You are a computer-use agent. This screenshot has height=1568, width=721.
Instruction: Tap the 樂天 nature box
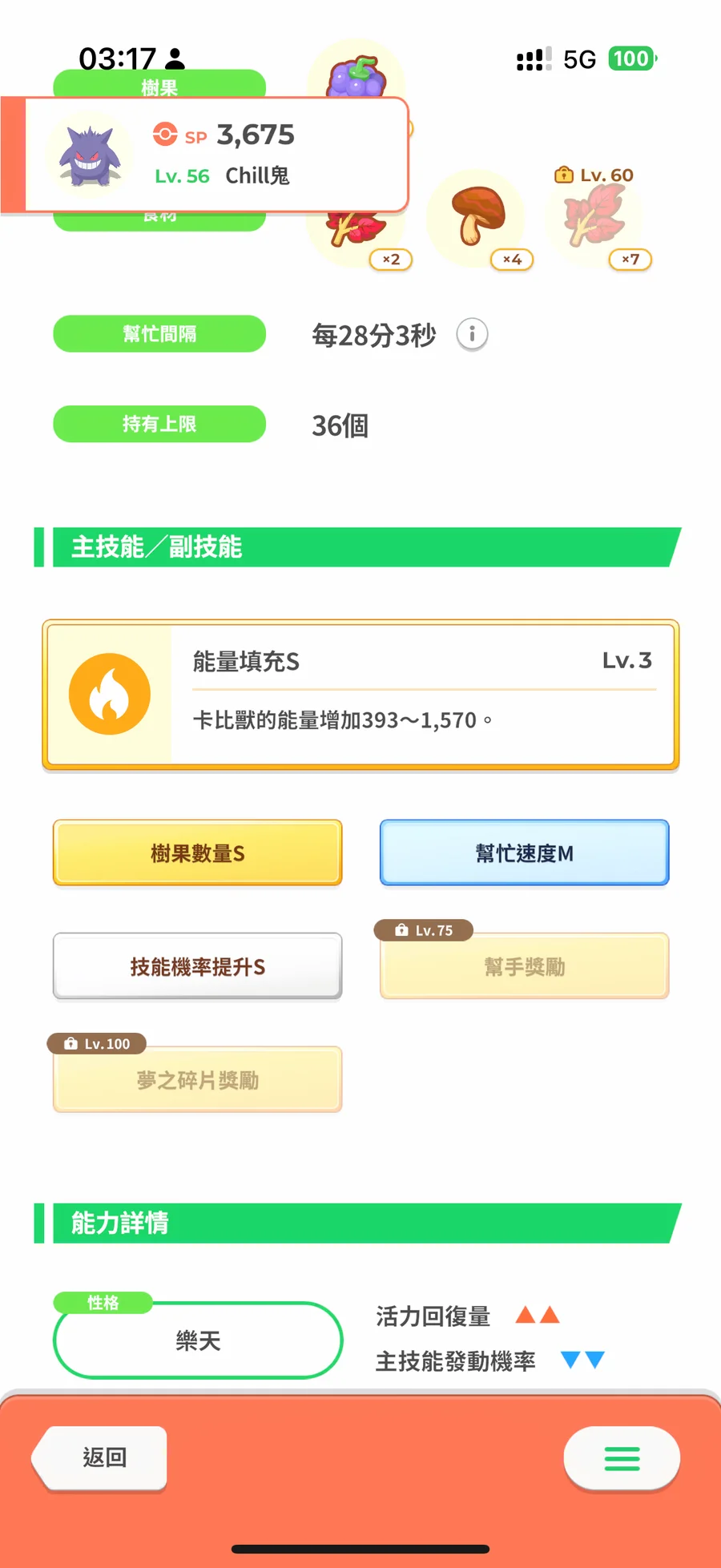(x=198, y=1340)
